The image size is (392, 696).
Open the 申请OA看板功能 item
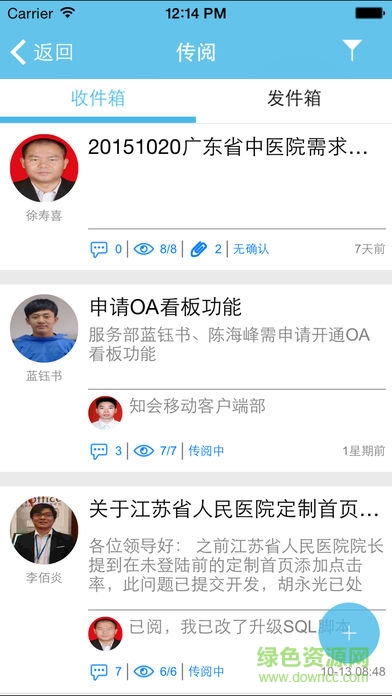click(196, 378)
